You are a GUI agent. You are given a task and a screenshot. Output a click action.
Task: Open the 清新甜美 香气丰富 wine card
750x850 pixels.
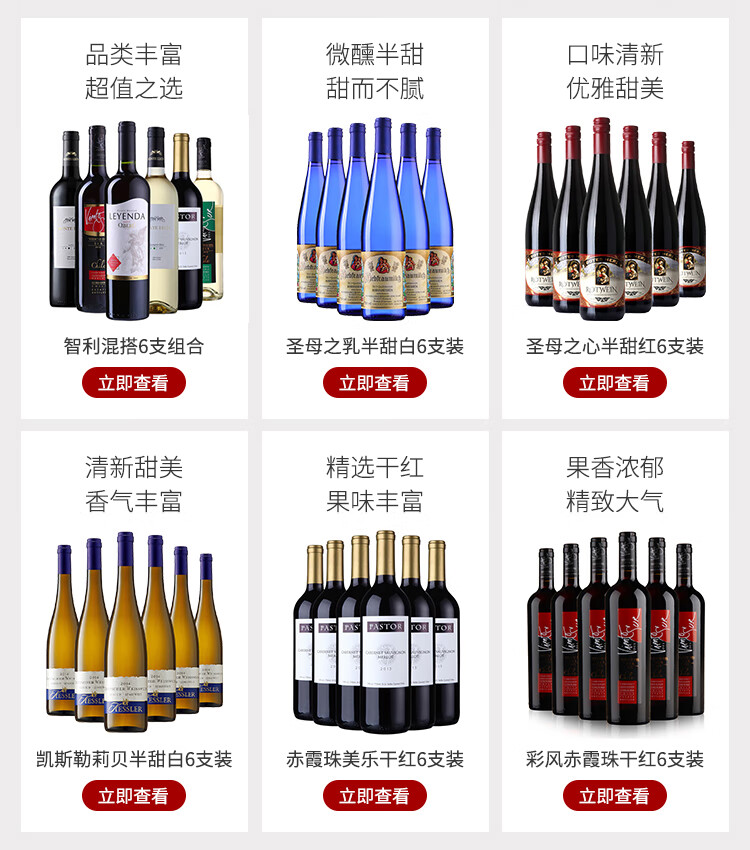[x=134, y=632]
